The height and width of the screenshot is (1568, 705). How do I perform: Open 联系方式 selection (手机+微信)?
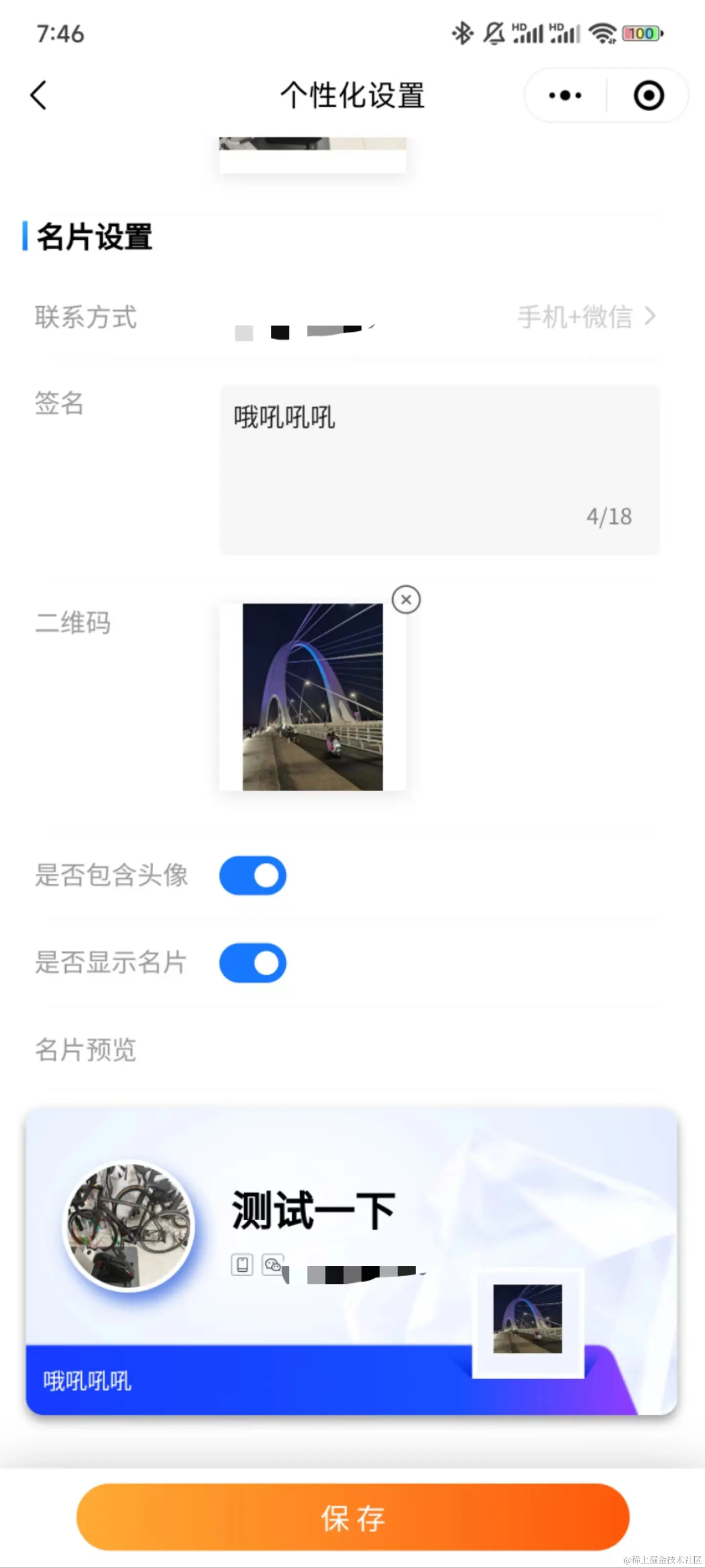point(585,316)
